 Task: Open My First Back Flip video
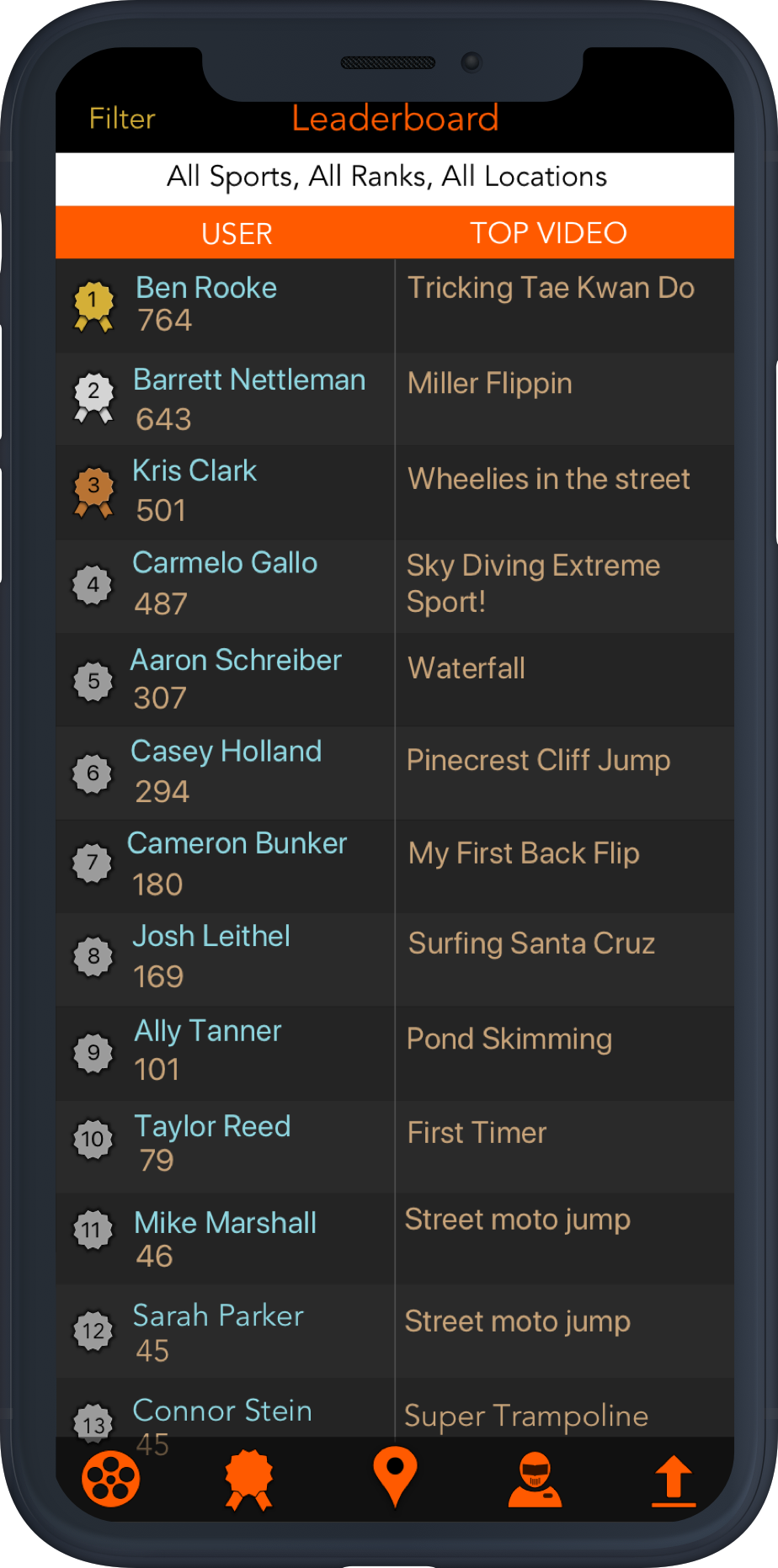point(524,853)
